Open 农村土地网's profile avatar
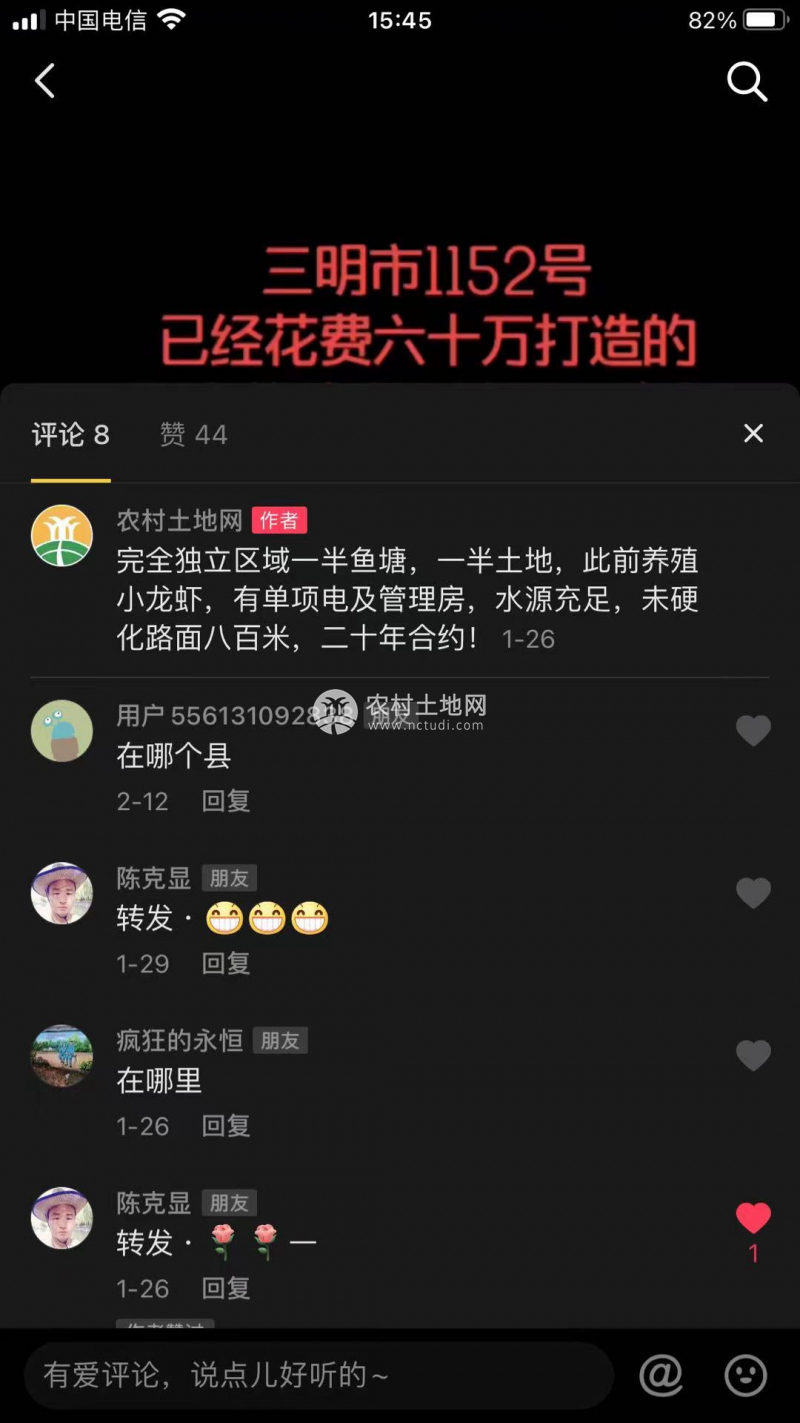This screenshot has width=800, height=1423. click(x=62, y=536)
